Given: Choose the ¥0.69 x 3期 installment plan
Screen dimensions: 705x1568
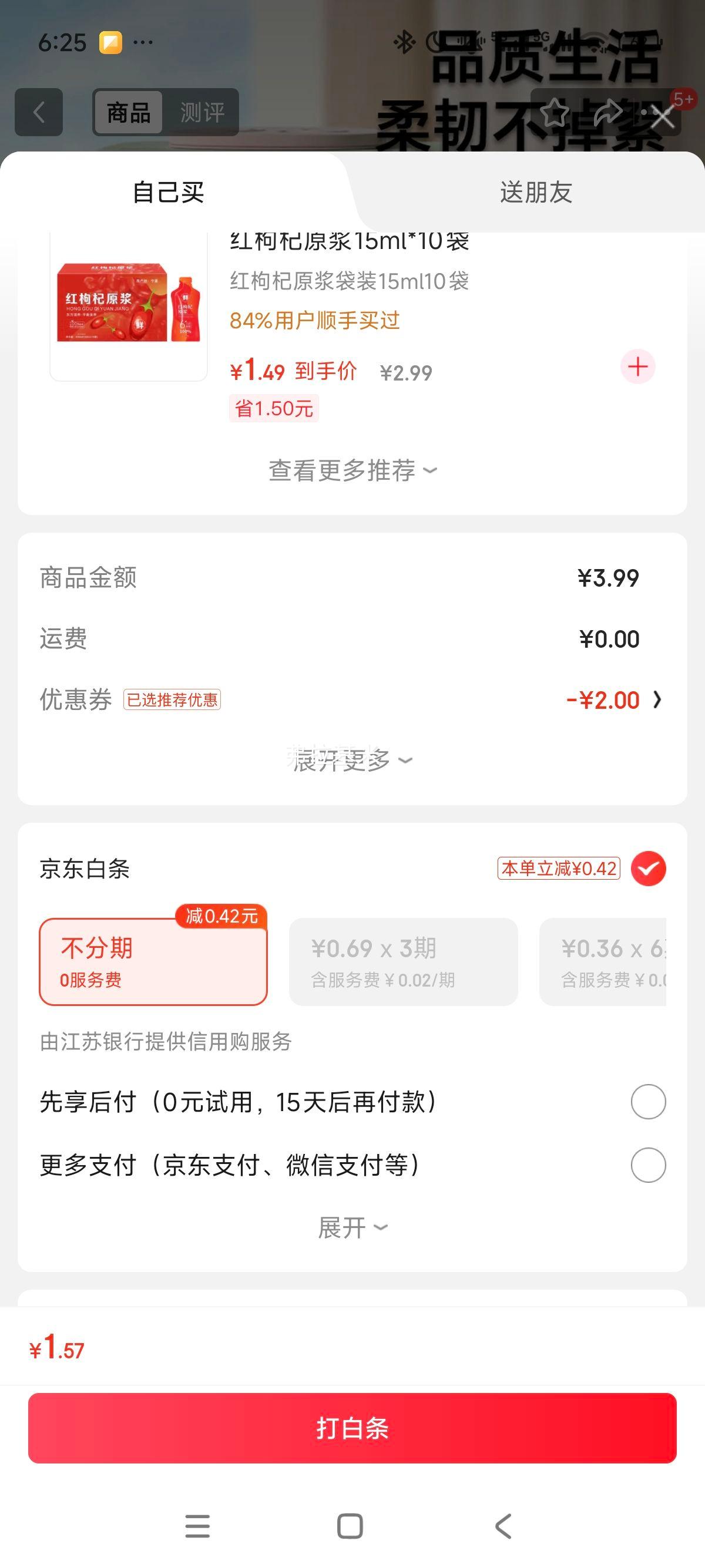Looking at the screenshot, I should [403, 962].
